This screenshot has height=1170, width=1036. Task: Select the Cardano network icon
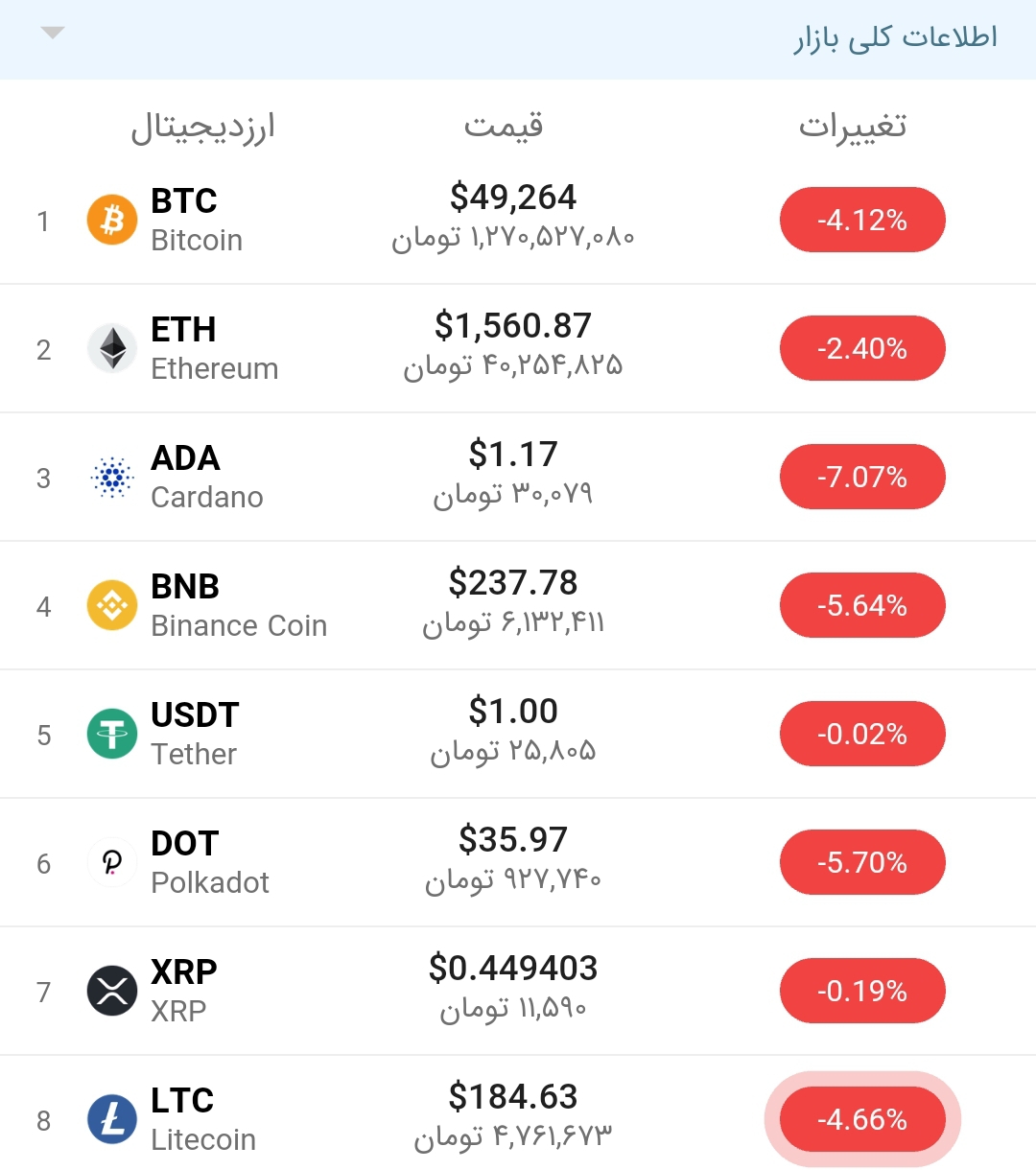coord(111,477)
